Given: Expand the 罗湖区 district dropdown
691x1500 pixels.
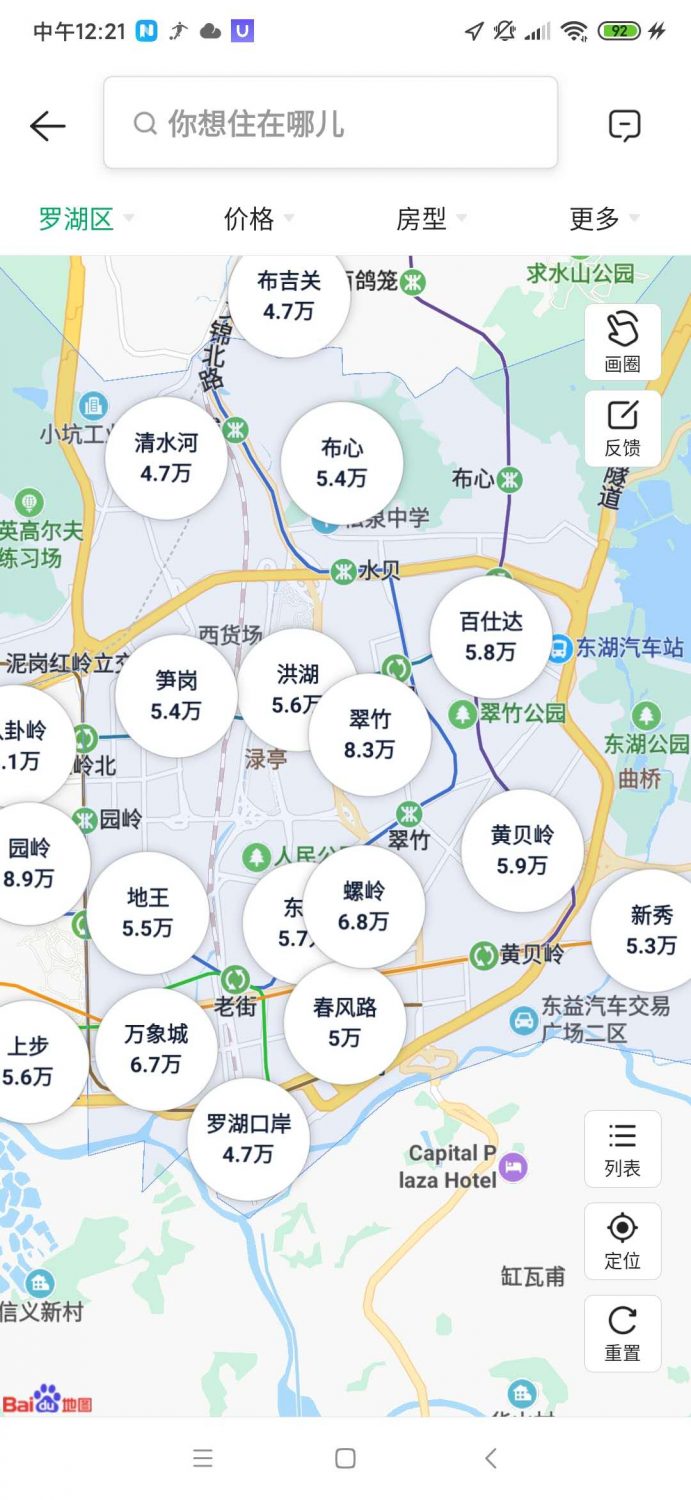Looking at the screenshot, I should point(86,218).
